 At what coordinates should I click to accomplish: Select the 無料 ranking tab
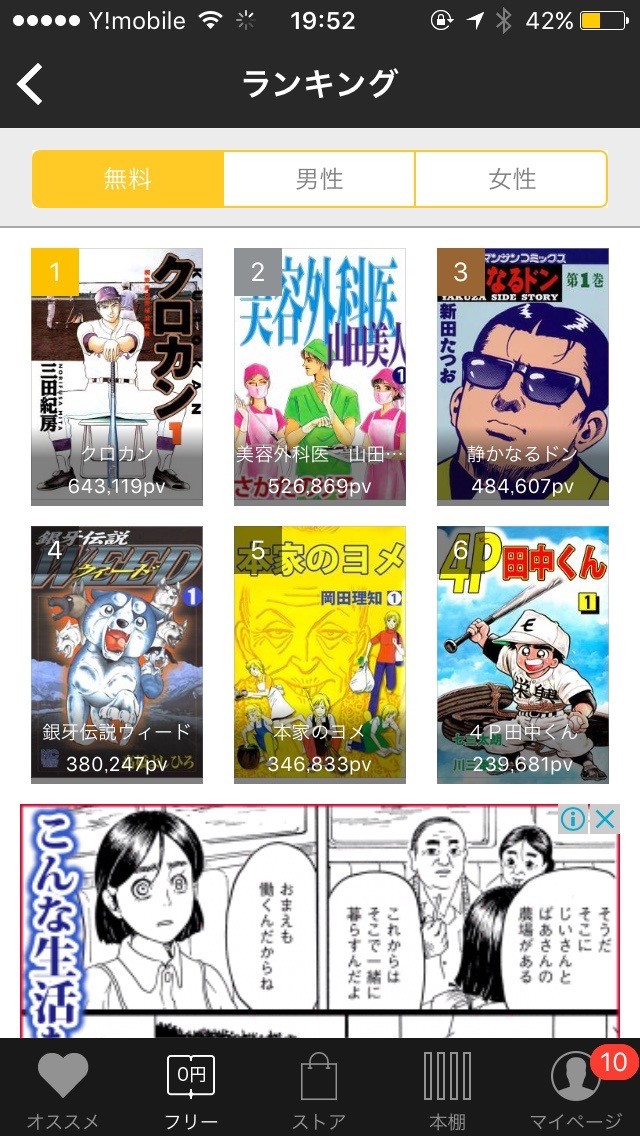[x=127, y=179]
